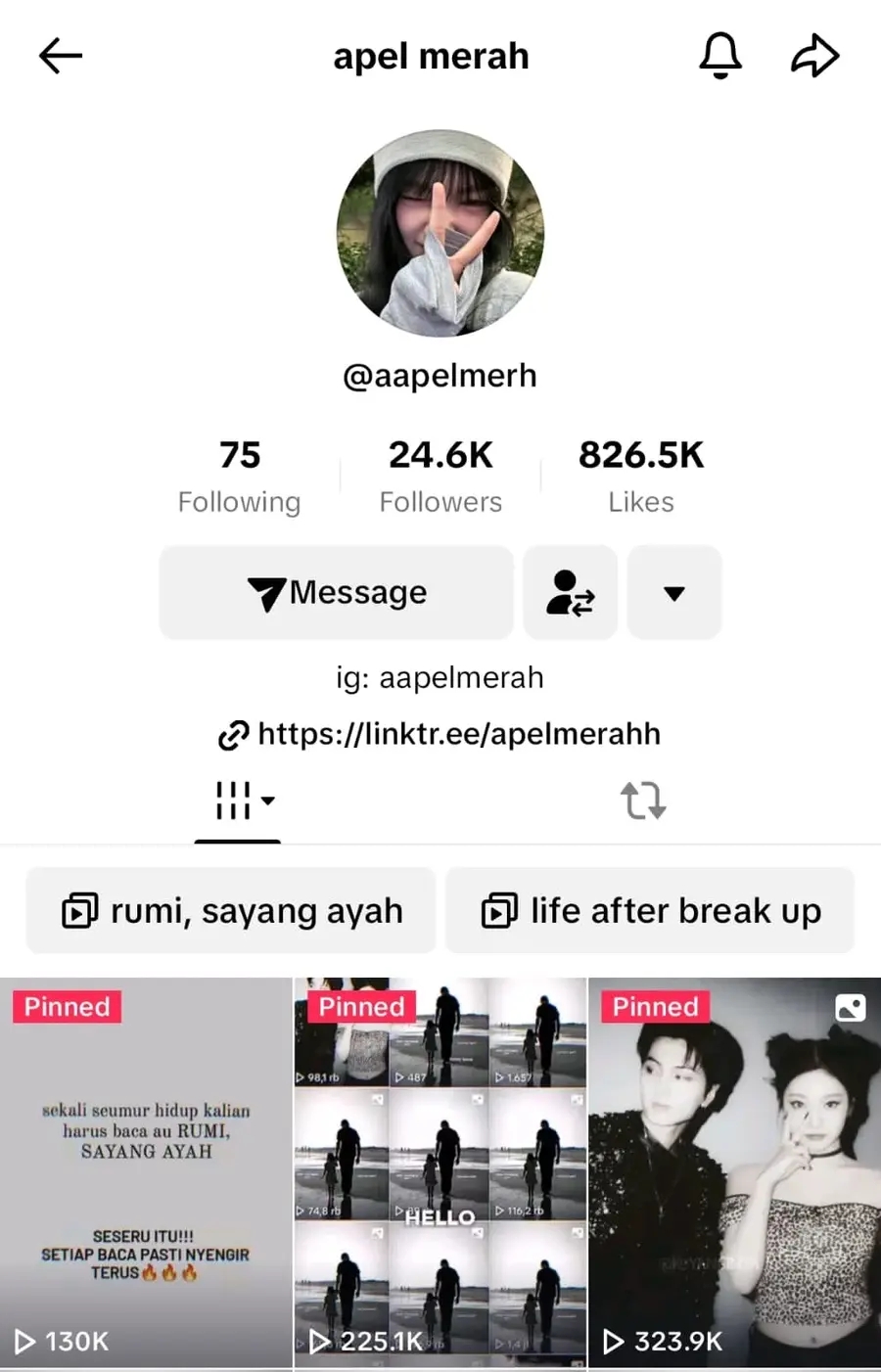Open the linktr.ee/apelmerahh link
Viewport: 881px width, 1372px height.
click(x=440, y=734)
